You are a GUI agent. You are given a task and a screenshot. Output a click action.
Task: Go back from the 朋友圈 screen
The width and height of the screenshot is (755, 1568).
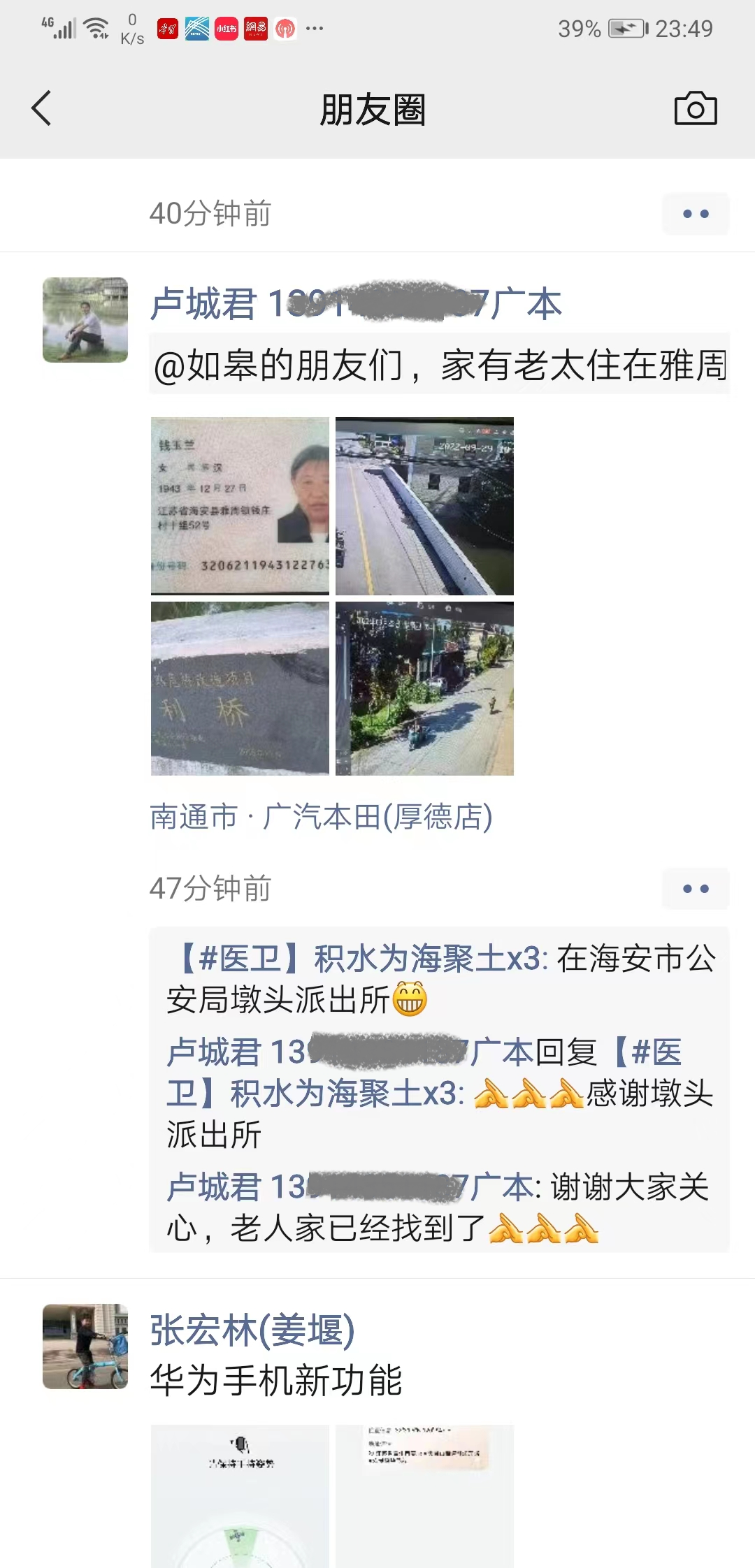tap(42, 109)
